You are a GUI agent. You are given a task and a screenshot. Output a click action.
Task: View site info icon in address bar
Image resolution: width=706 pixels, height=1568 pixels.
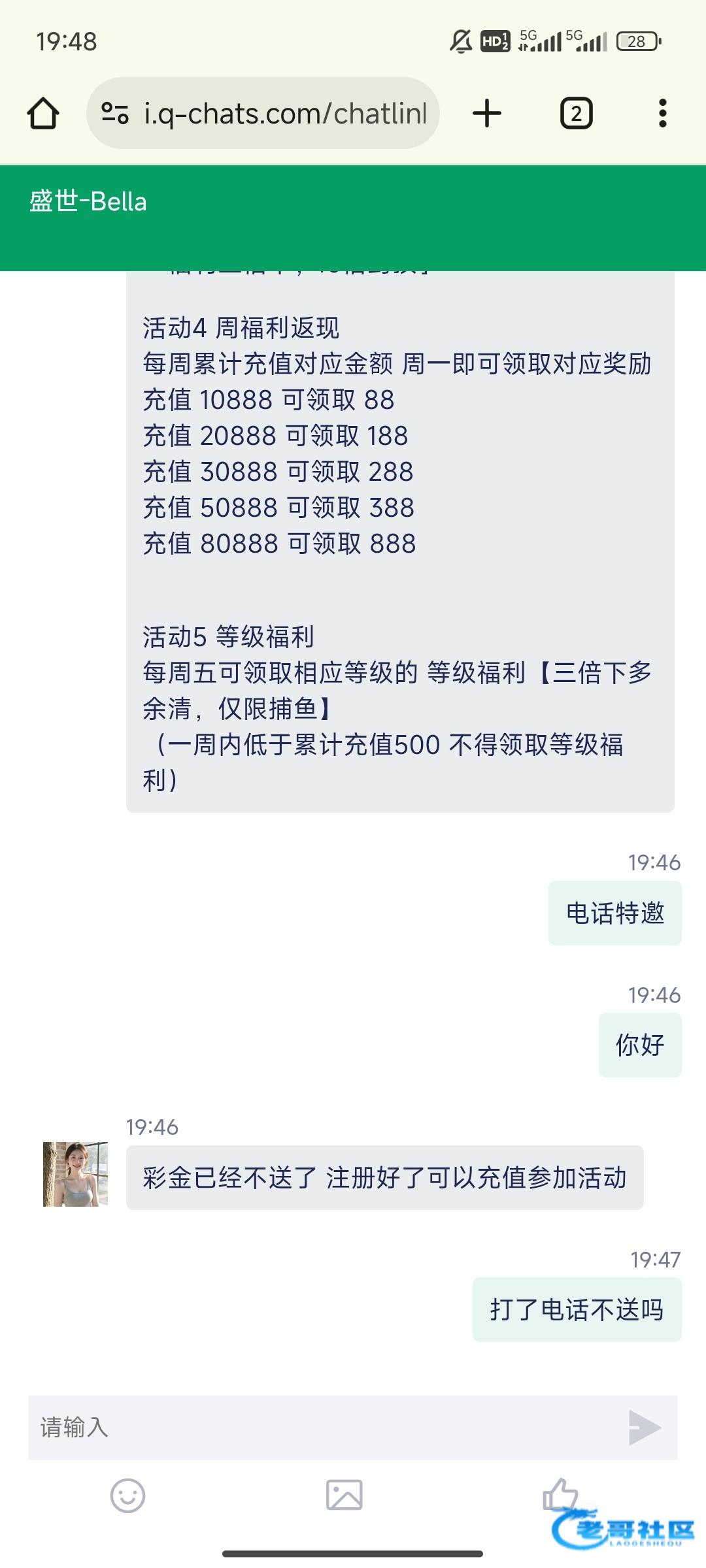115,114
